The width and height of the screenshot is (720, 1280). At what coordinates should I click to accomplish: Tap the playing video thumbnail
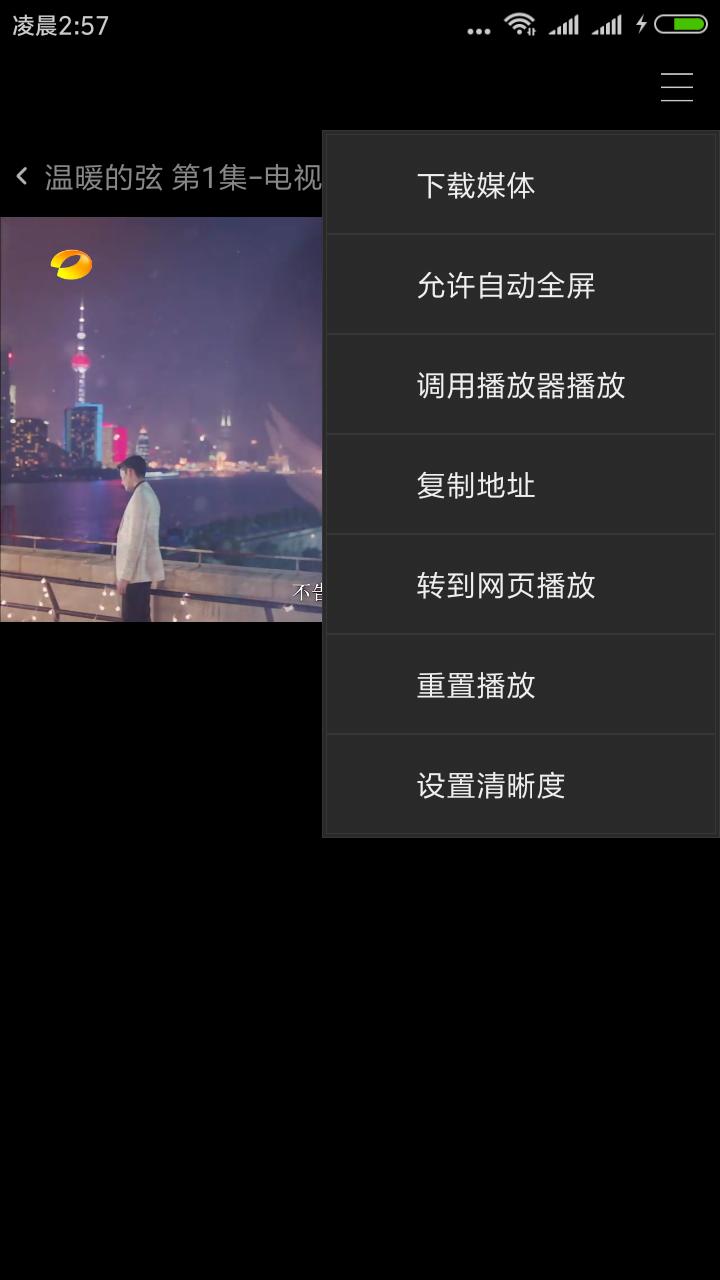pos(160,420)
